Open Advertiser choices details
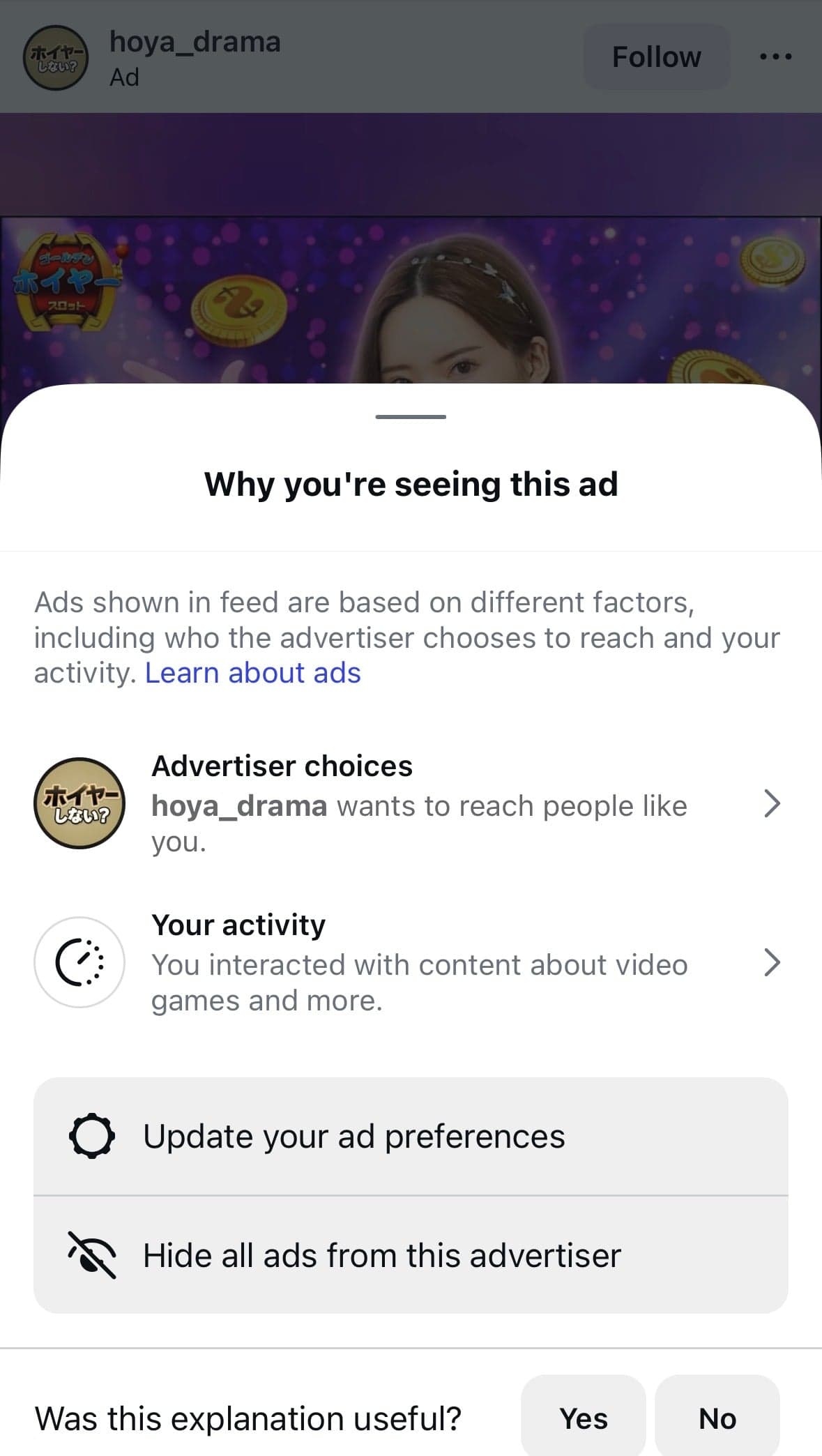This screenshot has height=1456, width=822. pos(411,804)
